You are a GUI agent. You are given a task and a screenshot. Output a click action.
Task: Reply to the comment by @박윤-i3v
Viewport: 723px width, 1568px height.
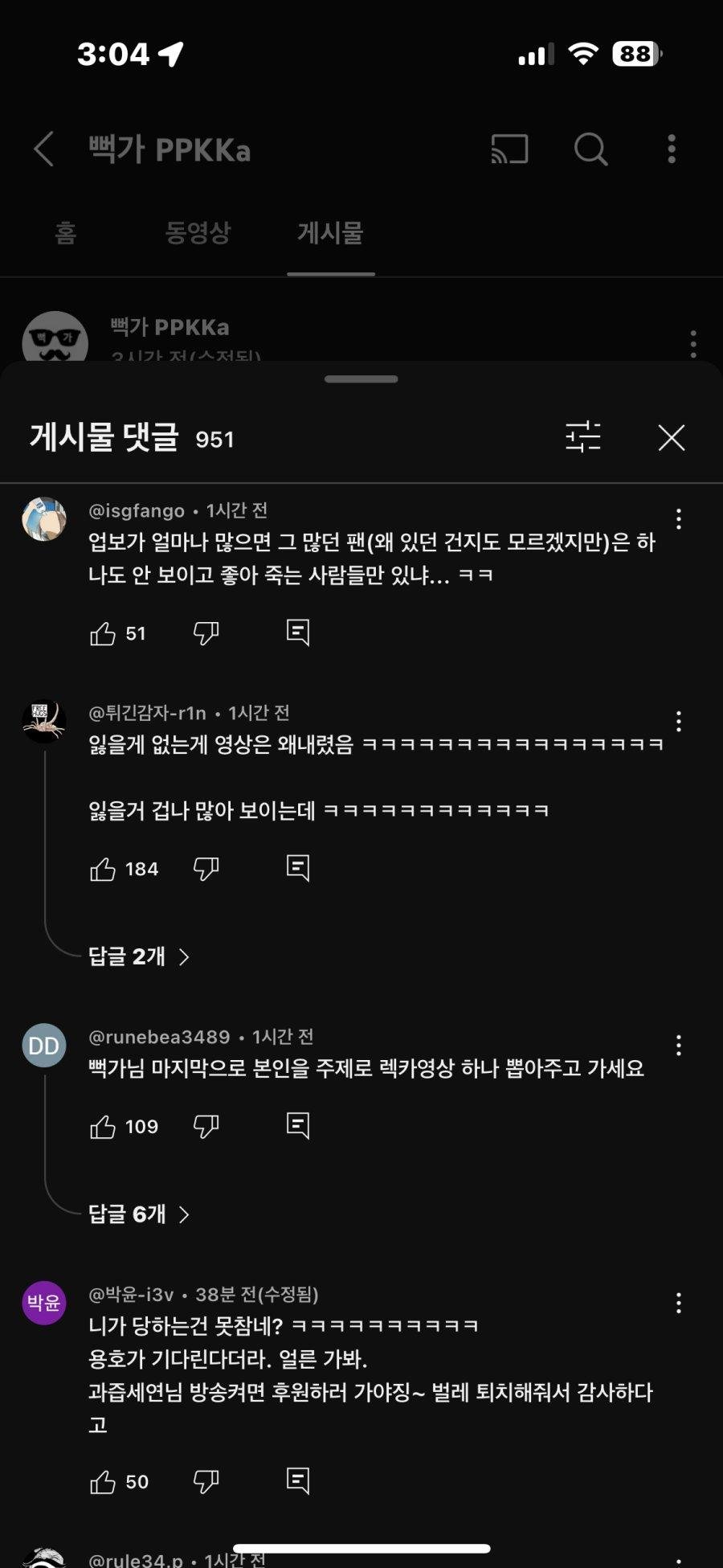point(298,1481)
